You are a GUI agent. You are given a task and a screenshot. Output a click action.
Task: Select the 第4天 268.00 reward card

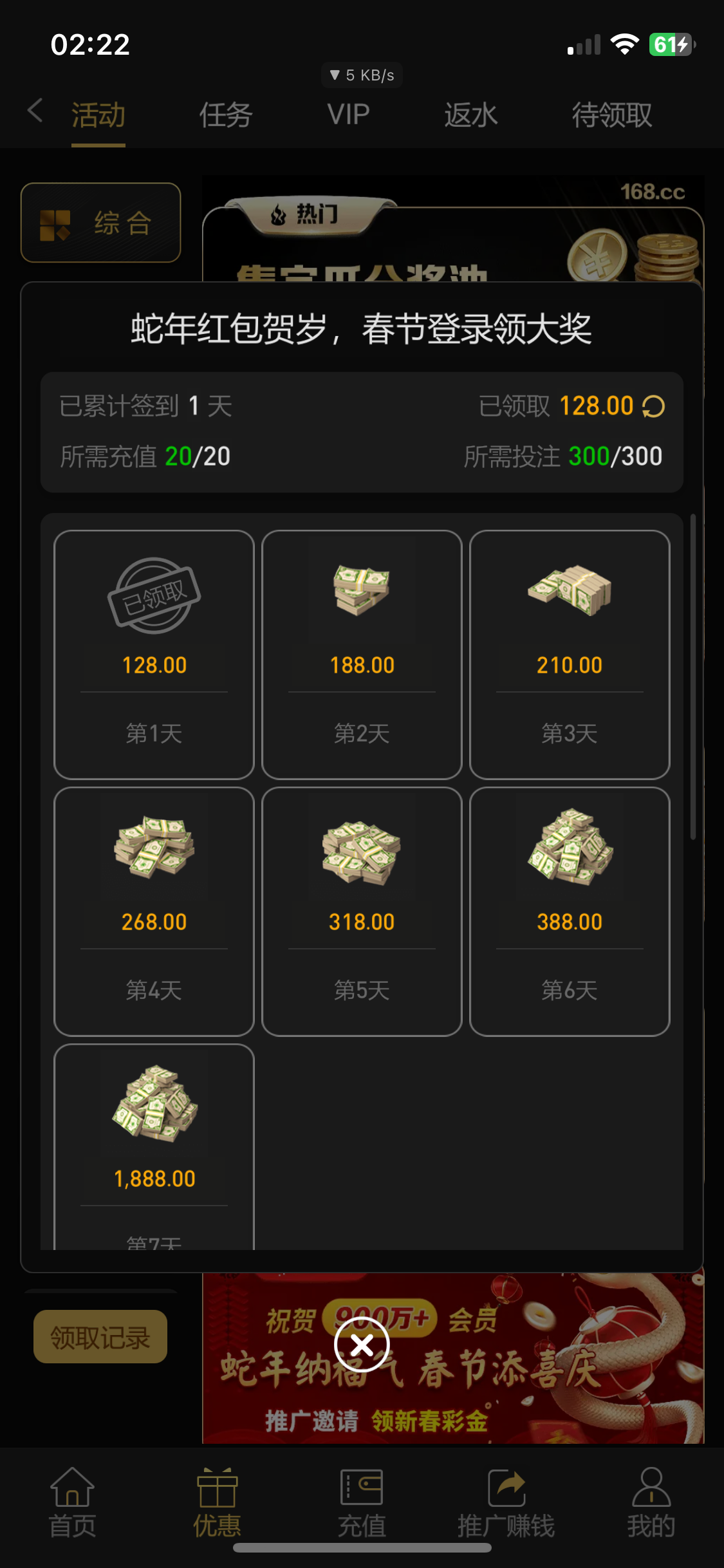point(154,911)
